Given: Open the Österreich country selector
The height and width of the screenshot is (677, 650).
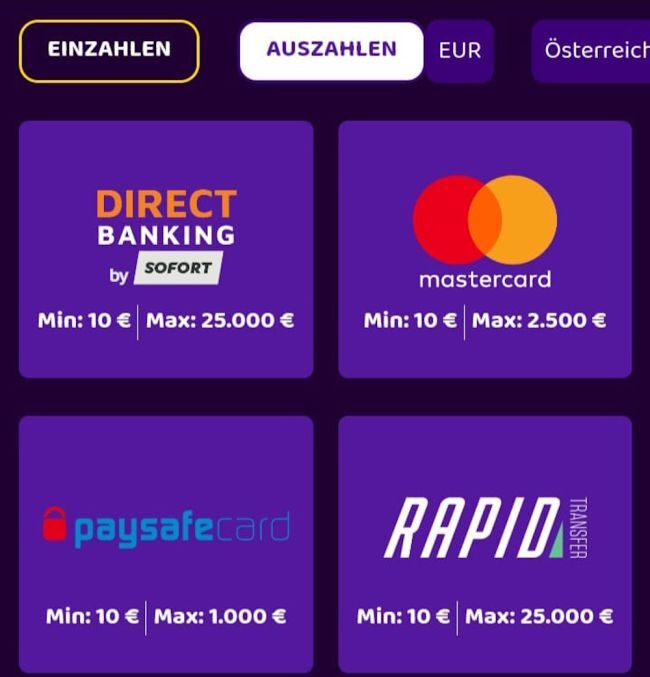Looking at the screenshot, I should coord(594,50).
